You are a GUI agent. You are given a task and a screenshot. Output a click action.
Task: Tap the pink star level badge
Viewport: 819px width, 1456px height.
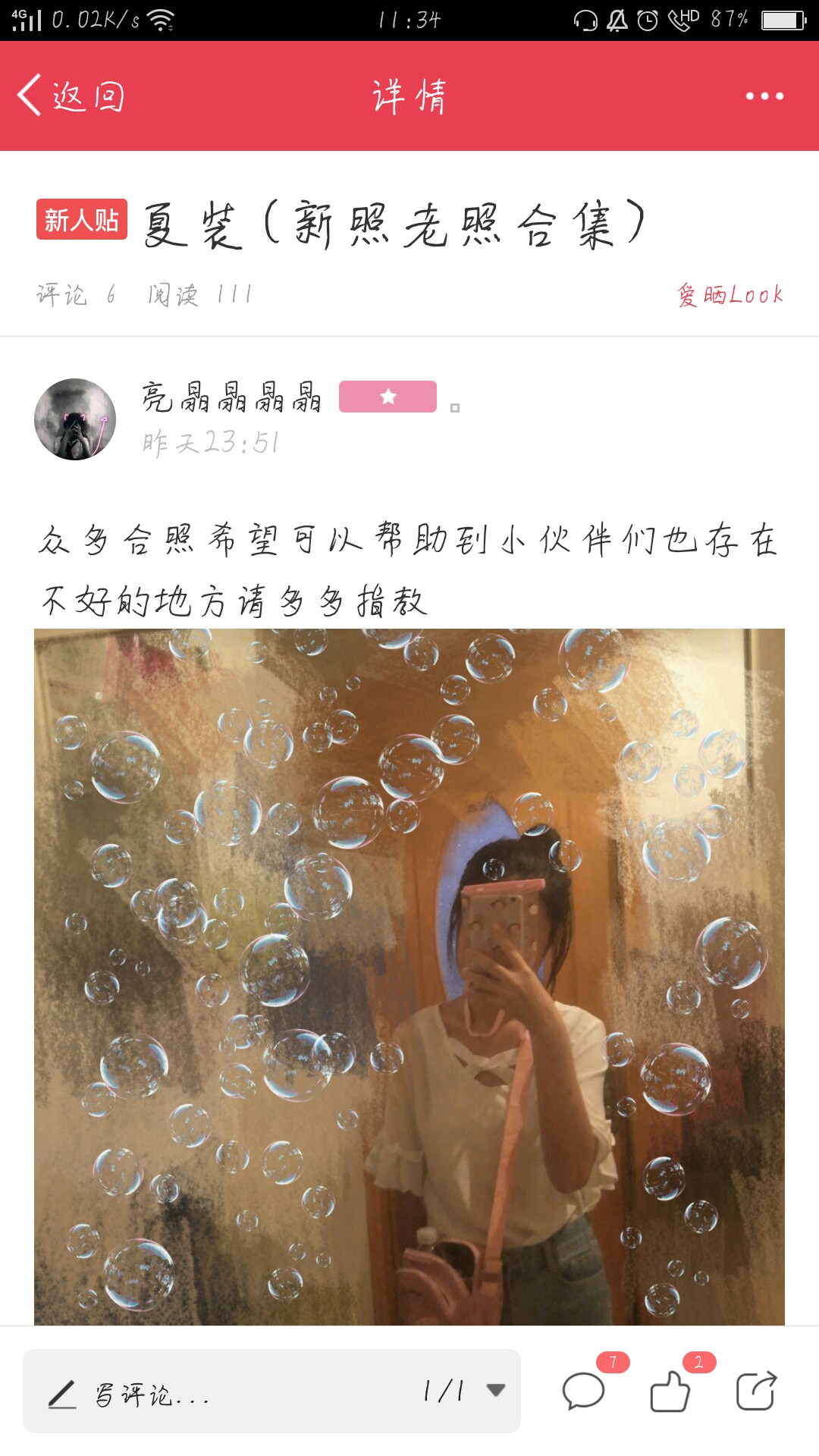[x=388, y=397]
